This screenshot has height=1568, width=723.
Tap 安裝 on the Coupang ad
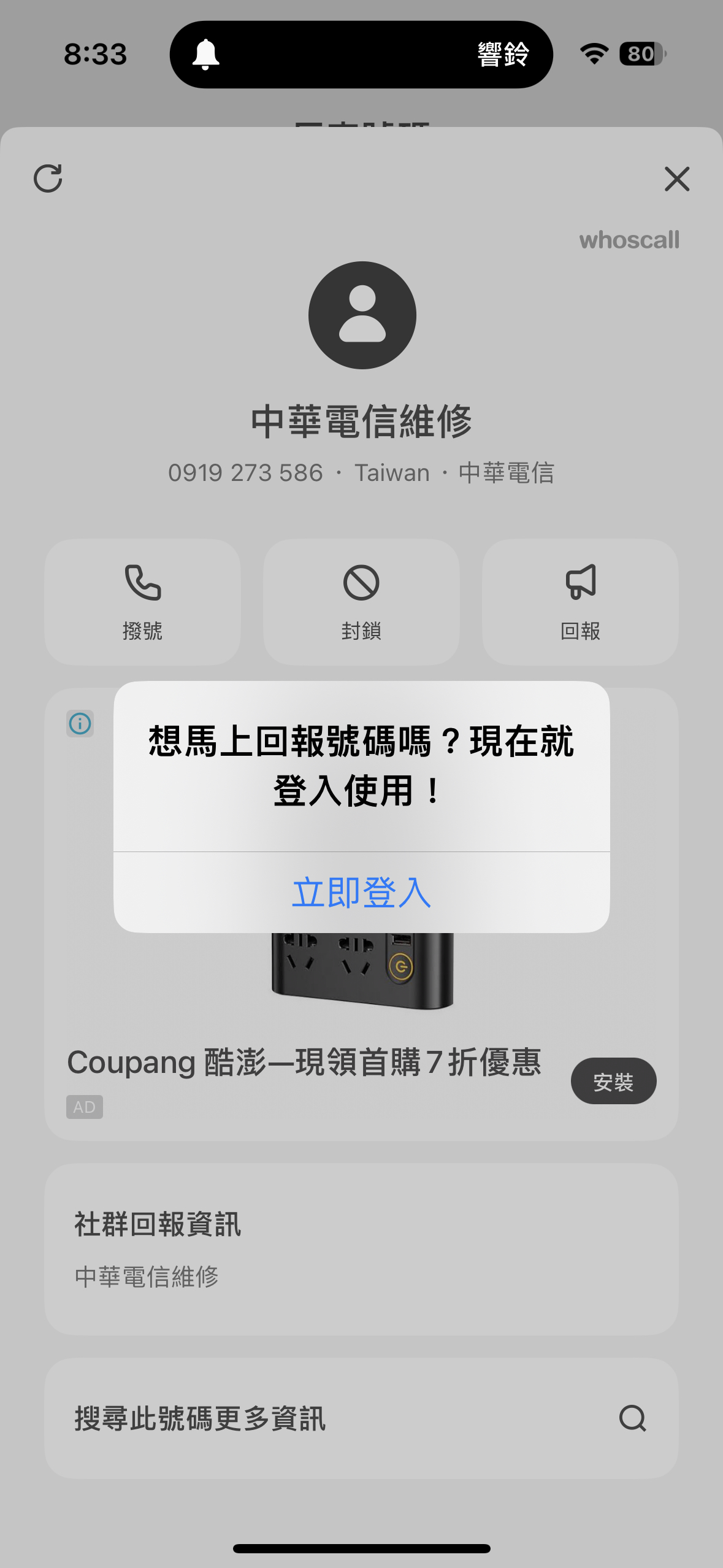tap(613, 1081)
